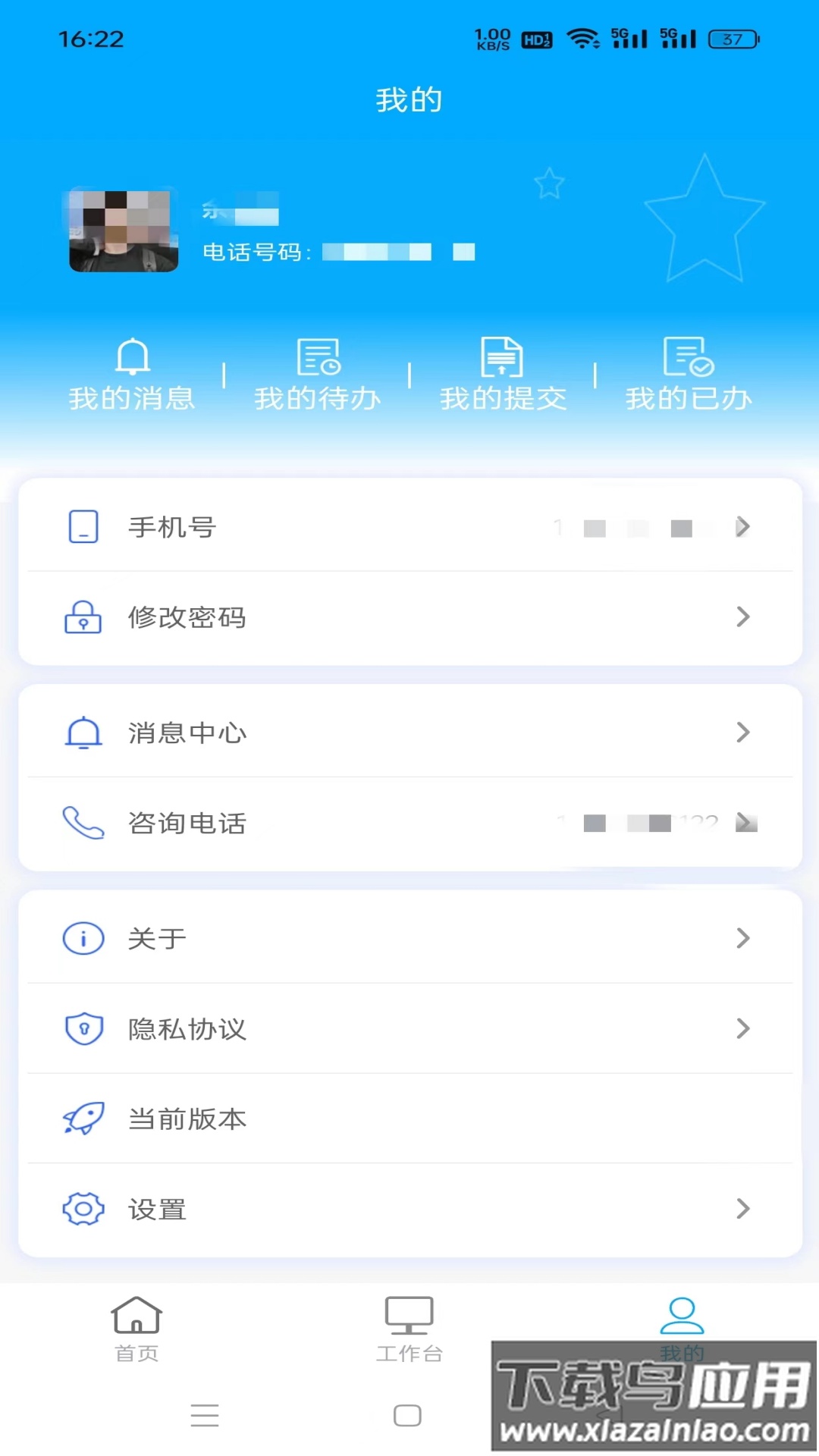Viewport: 819px width, 1456px height.
Task: Expand the 手机号 row chevron
Action: point(742,526)
